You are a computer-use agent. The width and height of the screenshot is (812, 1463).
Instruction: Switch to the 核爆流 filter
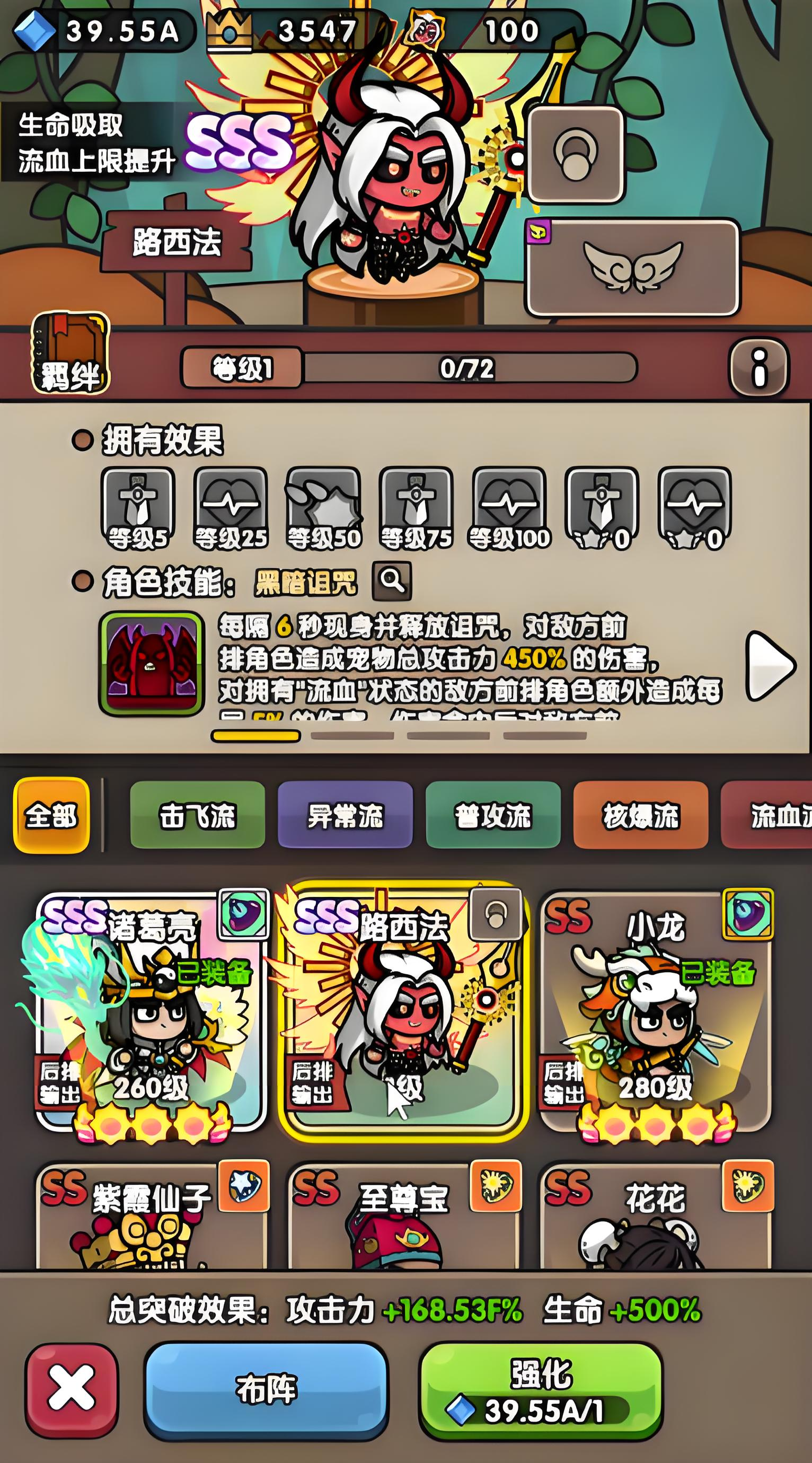tap(640, 815)
